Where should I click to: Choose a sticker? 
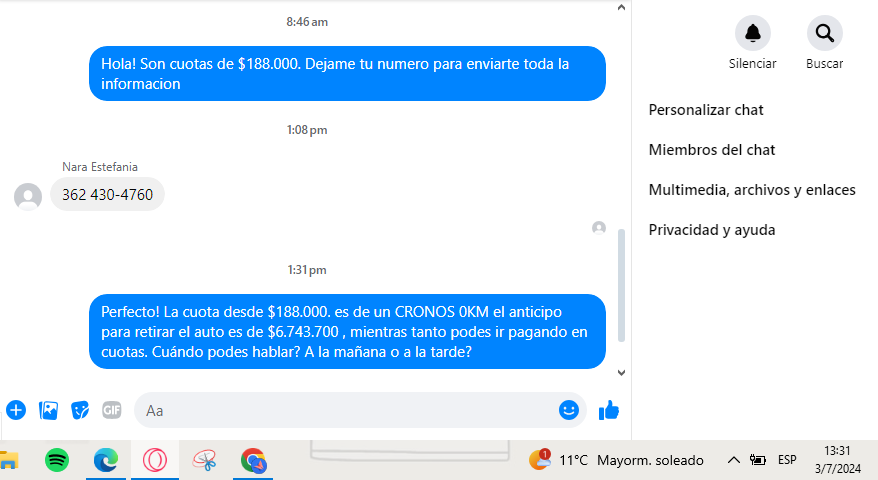coord(80,410)
